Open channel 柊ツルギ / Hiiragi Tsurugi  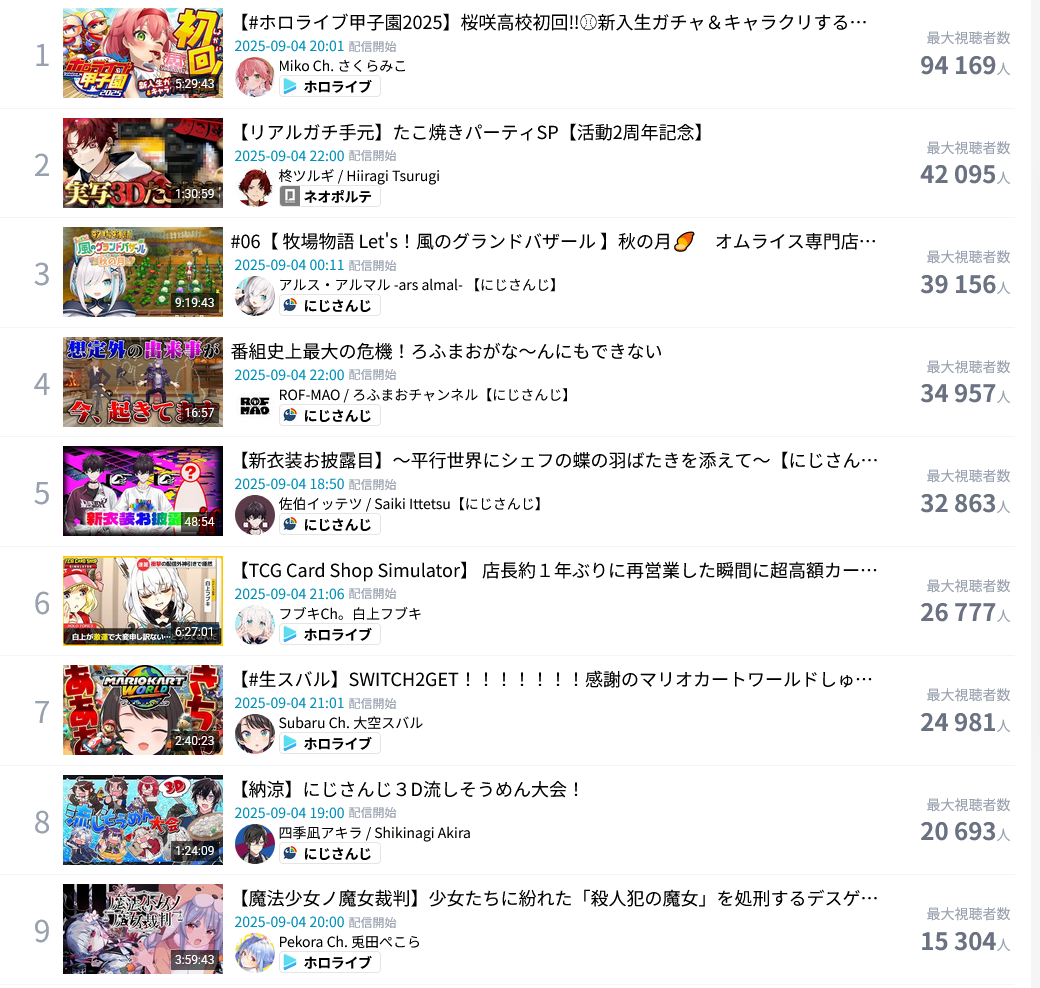point(358,176)
